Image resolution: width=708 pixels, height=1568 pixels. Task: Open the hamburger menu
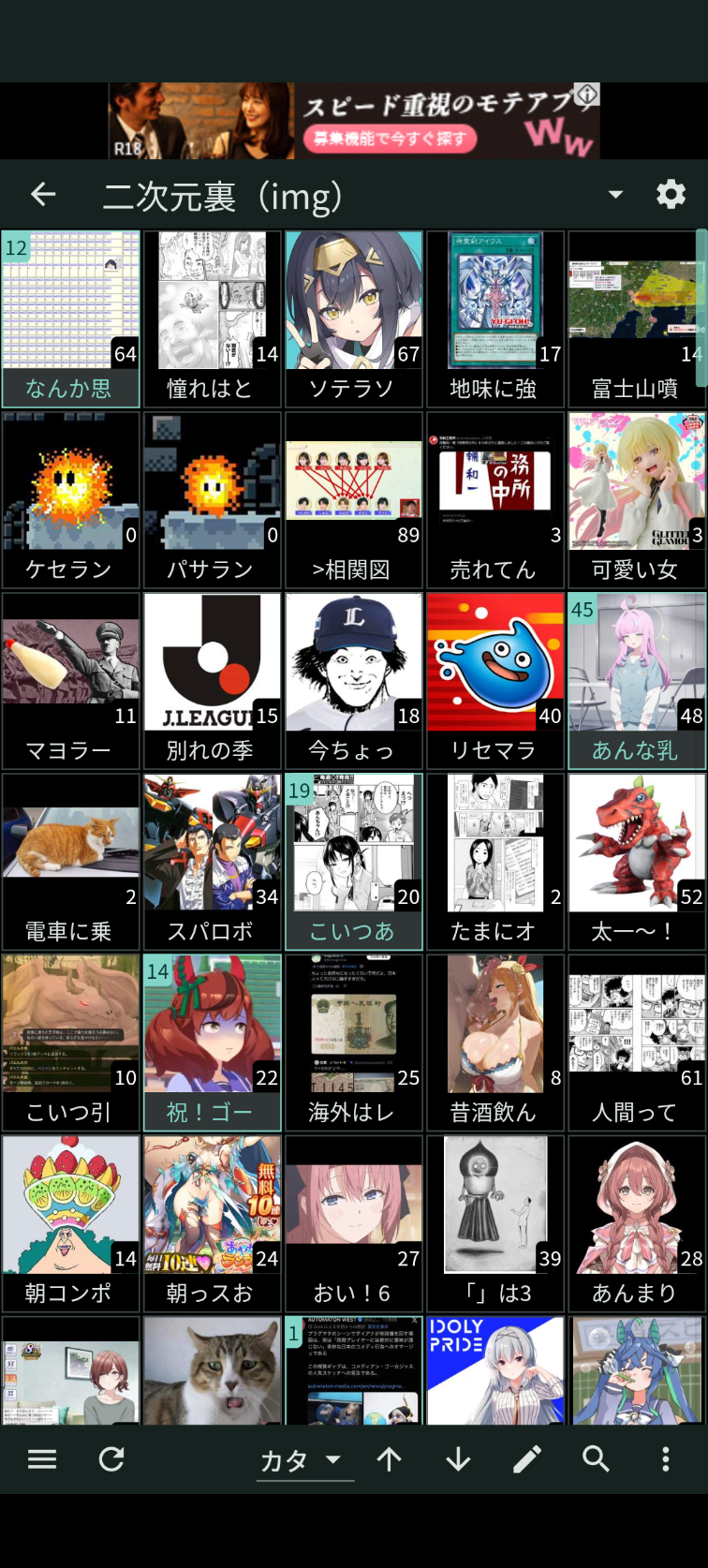(42, 1458)
